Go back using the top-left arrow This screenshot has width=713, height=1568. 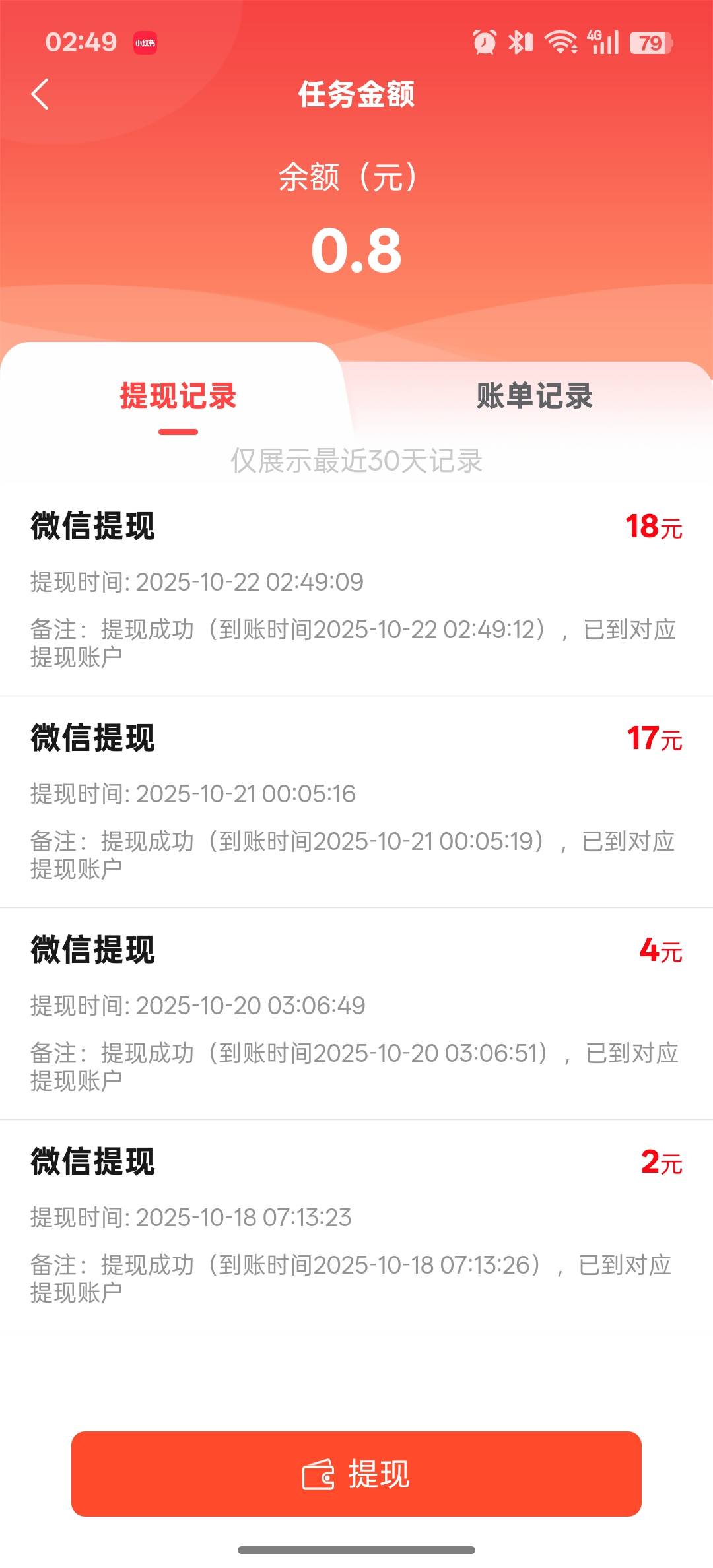click(40, 94)
